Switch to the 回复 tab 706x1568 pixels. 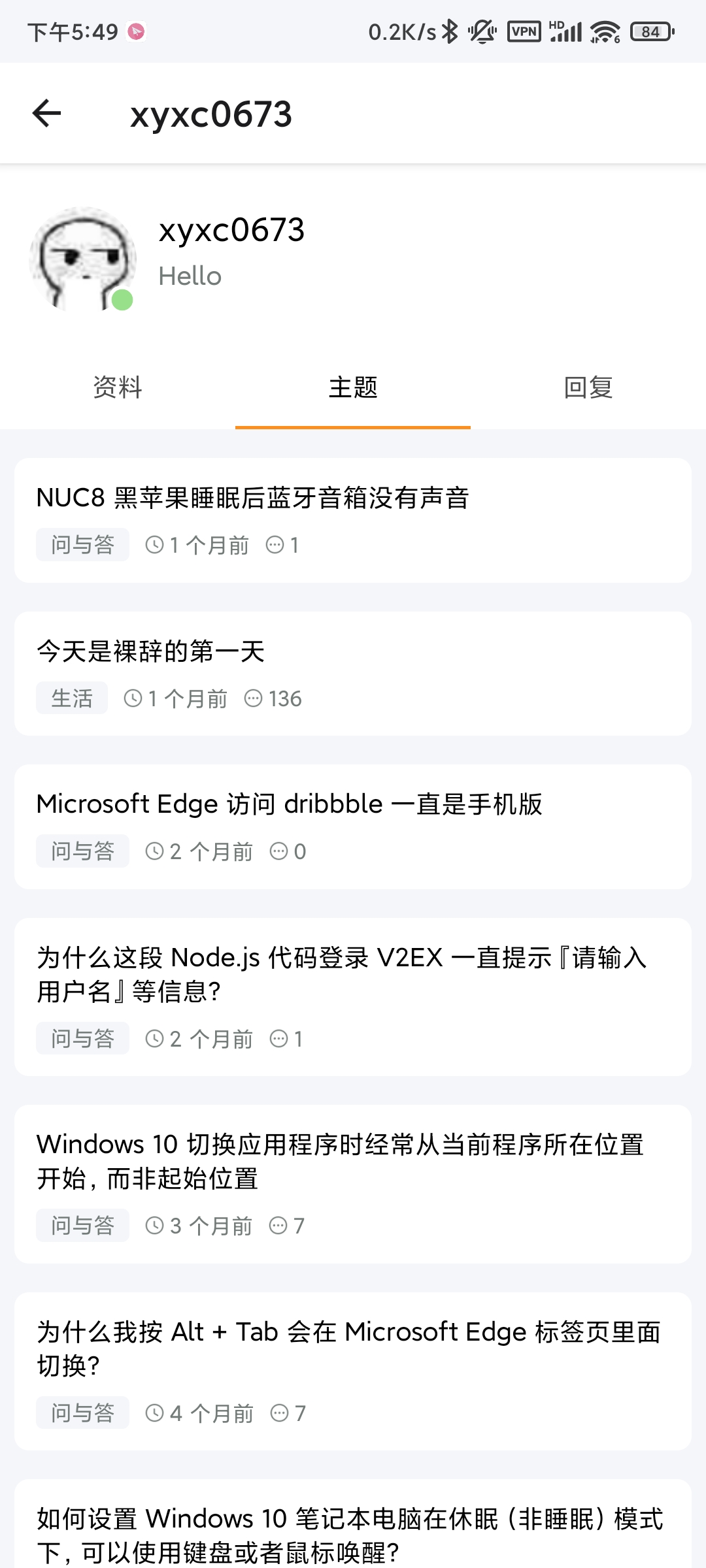[x=588, y=387]
